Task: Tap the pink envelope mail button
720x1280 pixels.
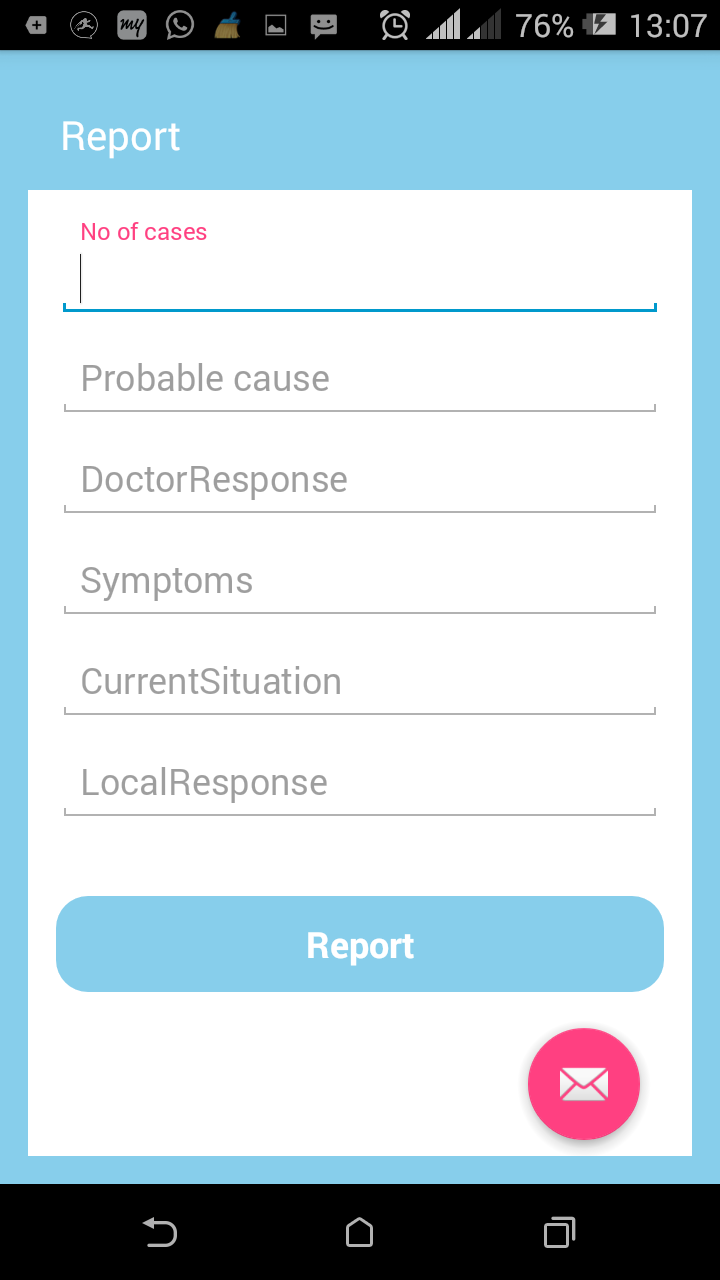Action: (x=584, y=1084)
